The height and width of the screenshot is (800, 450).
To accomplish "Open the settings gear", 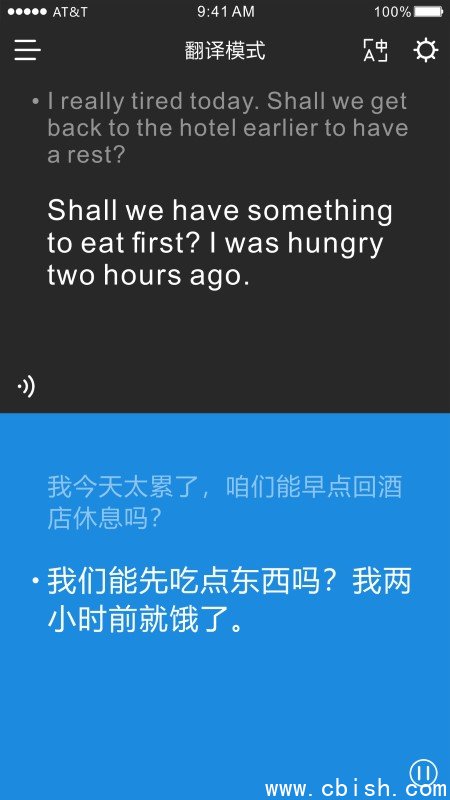I will (x=426, y=51).
